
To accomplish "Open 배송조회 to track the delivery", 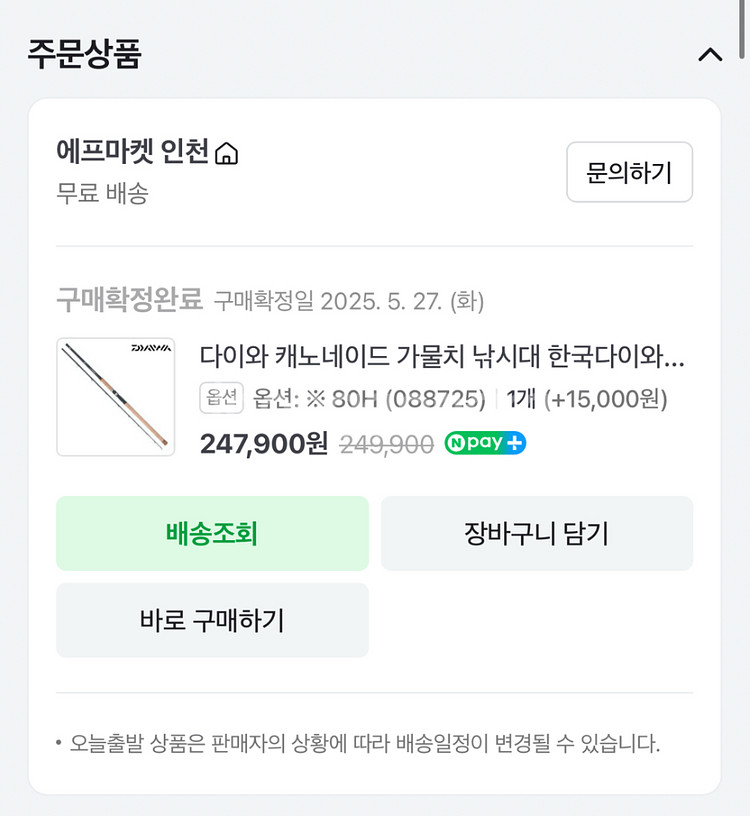I will [x=211, y=533].
